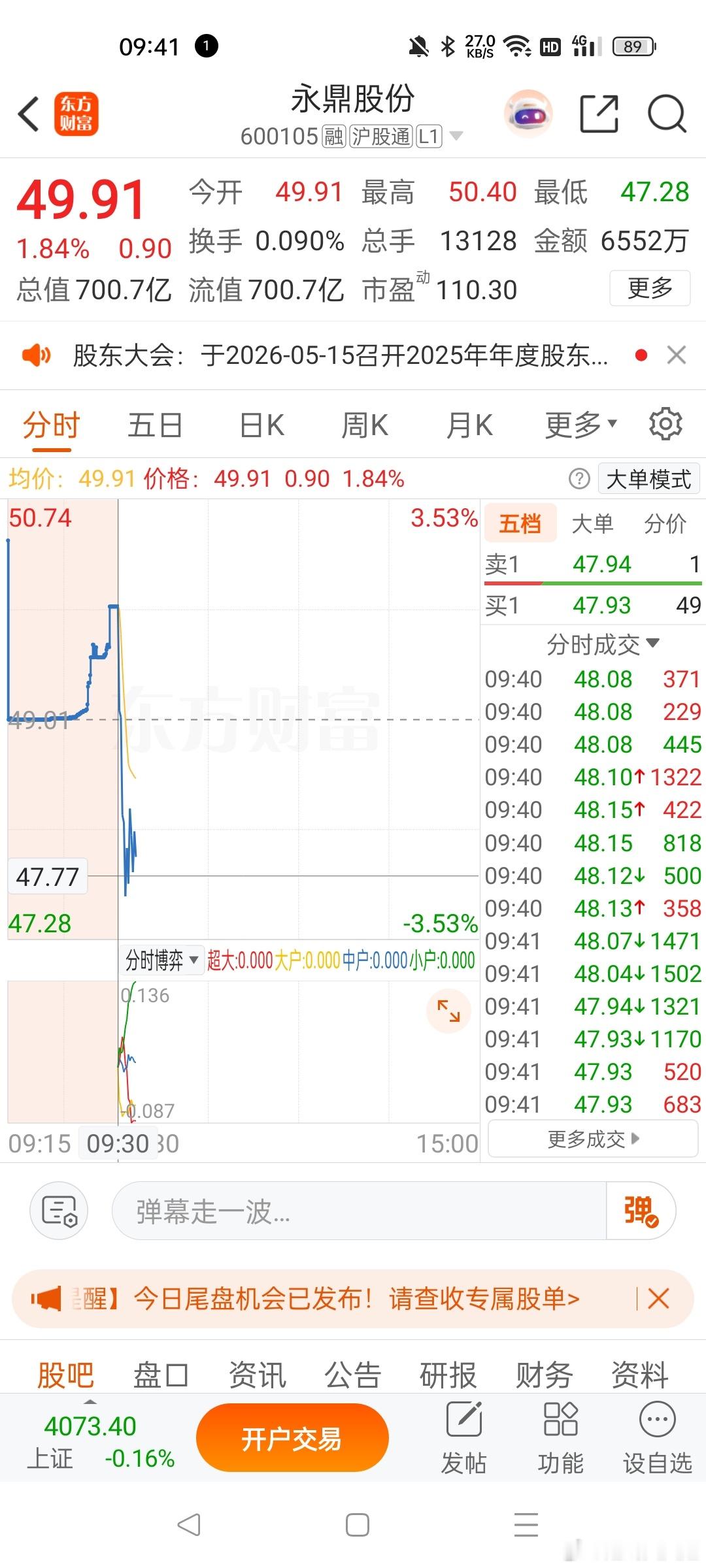The image size is (706, 1568).
Task: Tap the 开户交易 button
Action: click(292, 1437)
